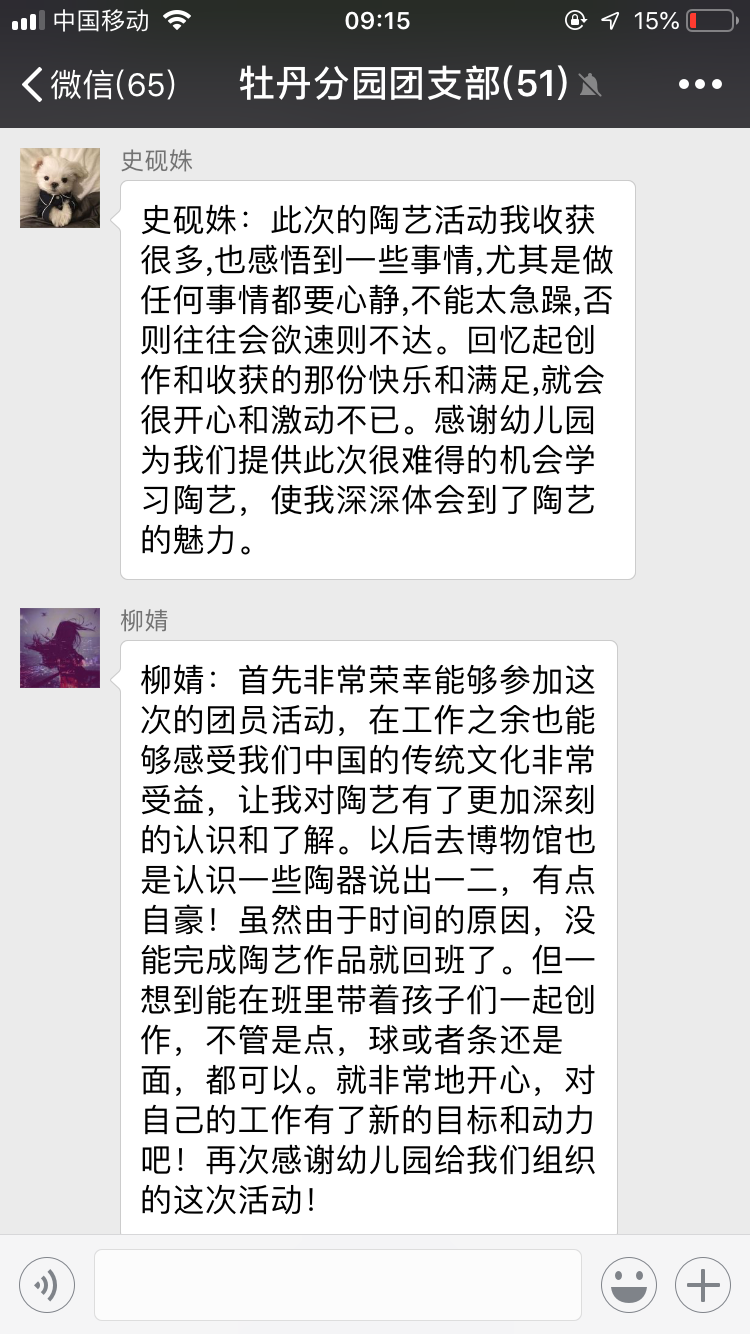
Task: Open the emoji sticker panel
Action: pos(629,1285)
